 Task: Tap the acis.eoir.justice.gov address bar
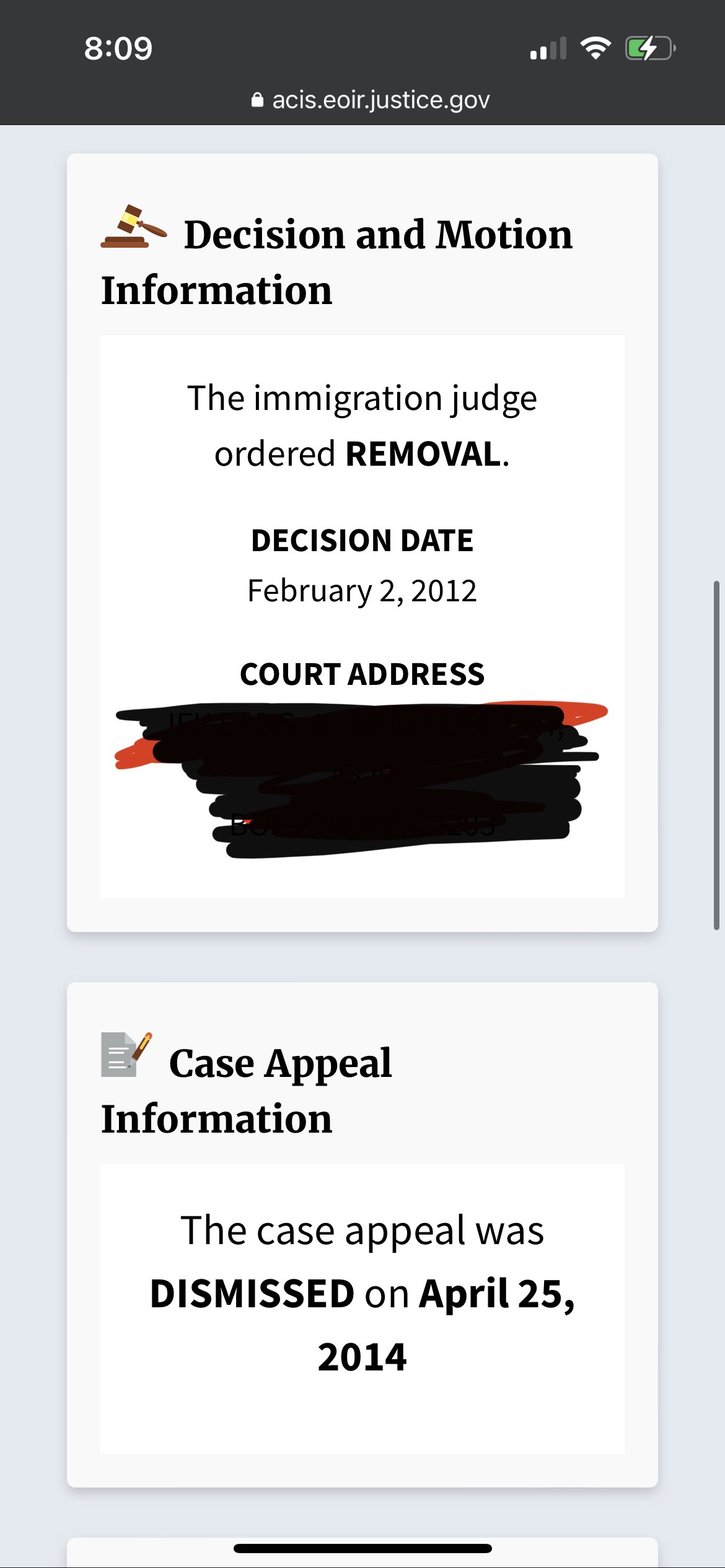(x=371, y=100)
